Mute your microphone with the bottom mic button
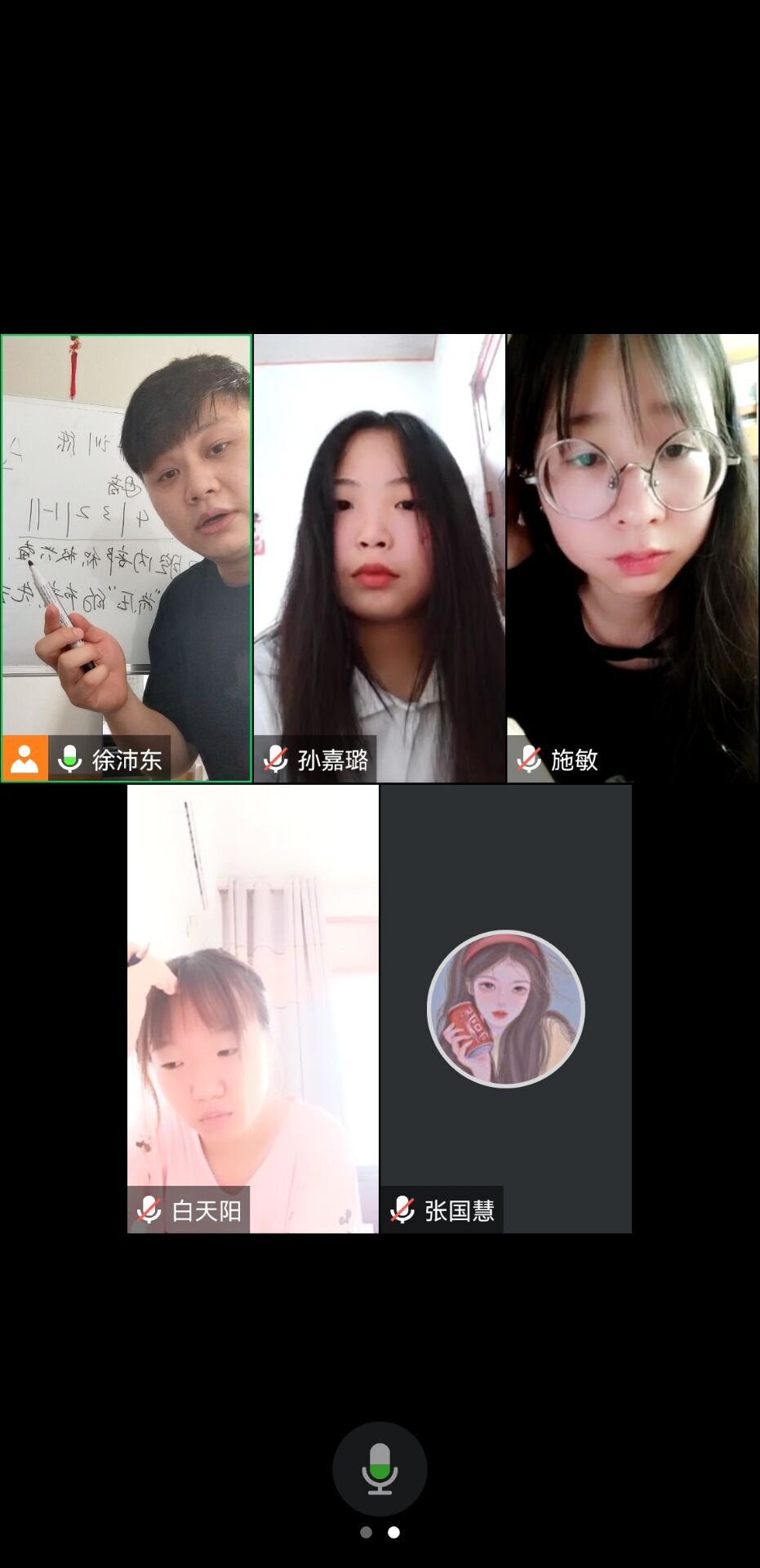 (x=380, y=1468)
